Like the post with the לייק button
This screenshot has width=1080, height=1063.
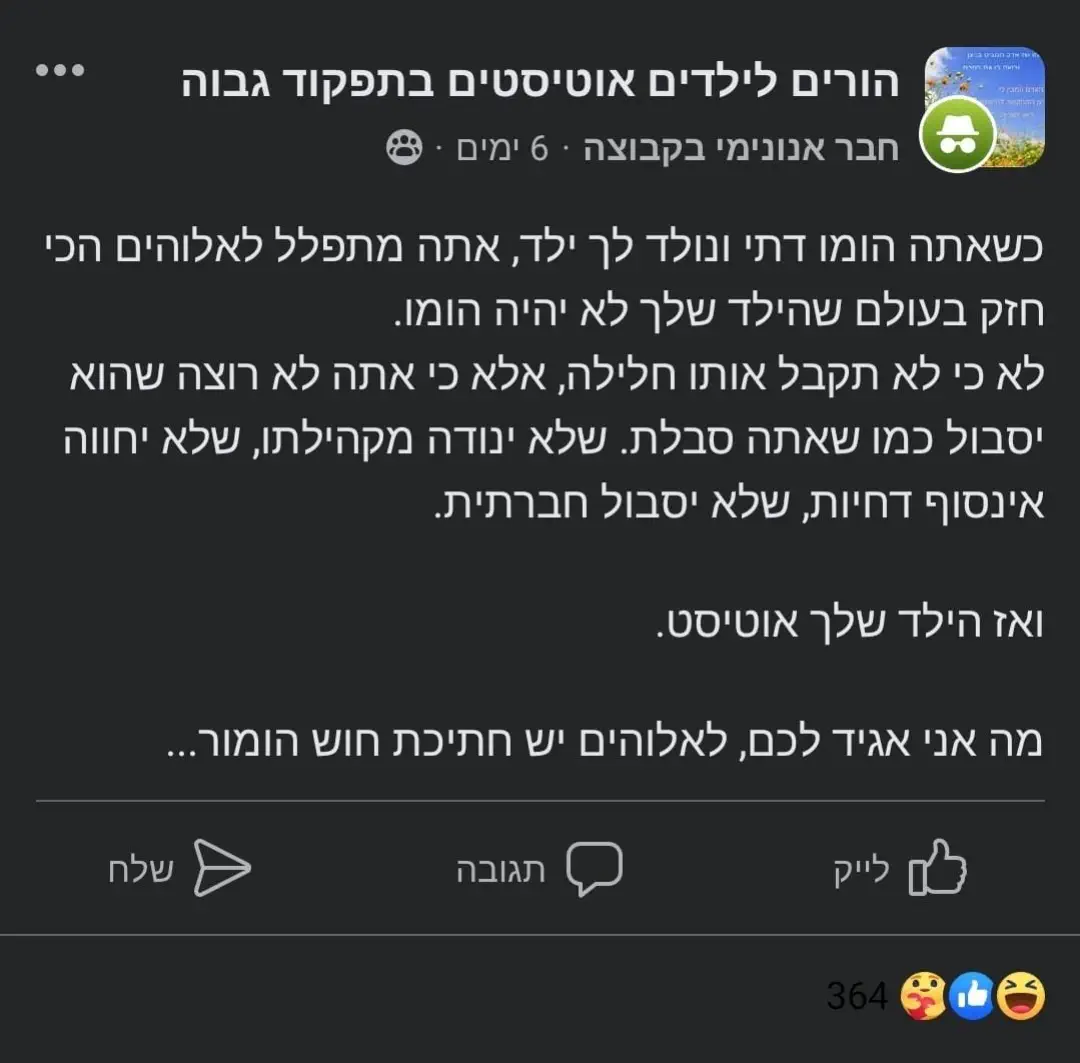point(898,867)
